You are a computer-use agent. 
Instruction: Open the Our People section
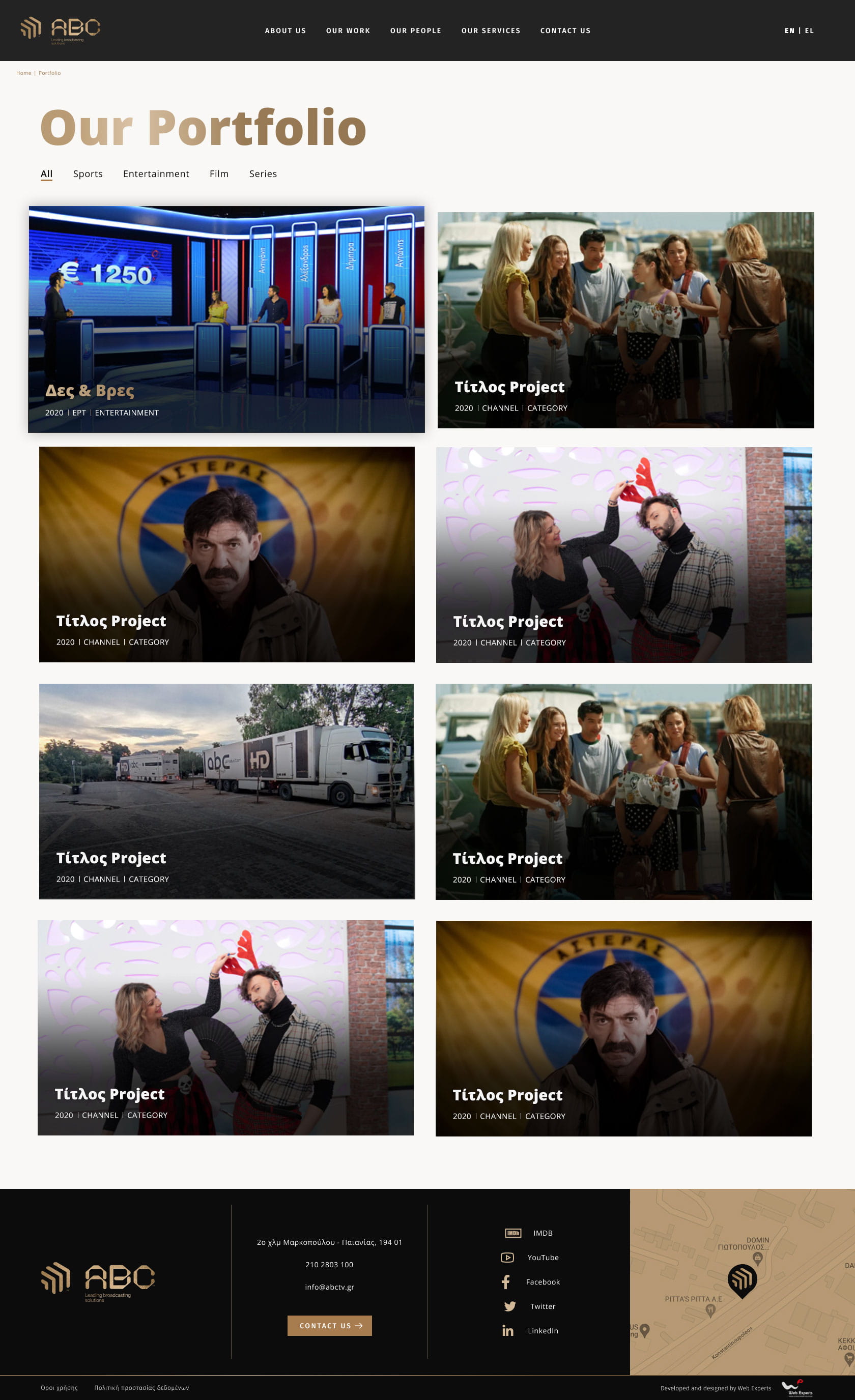point(416,31)
